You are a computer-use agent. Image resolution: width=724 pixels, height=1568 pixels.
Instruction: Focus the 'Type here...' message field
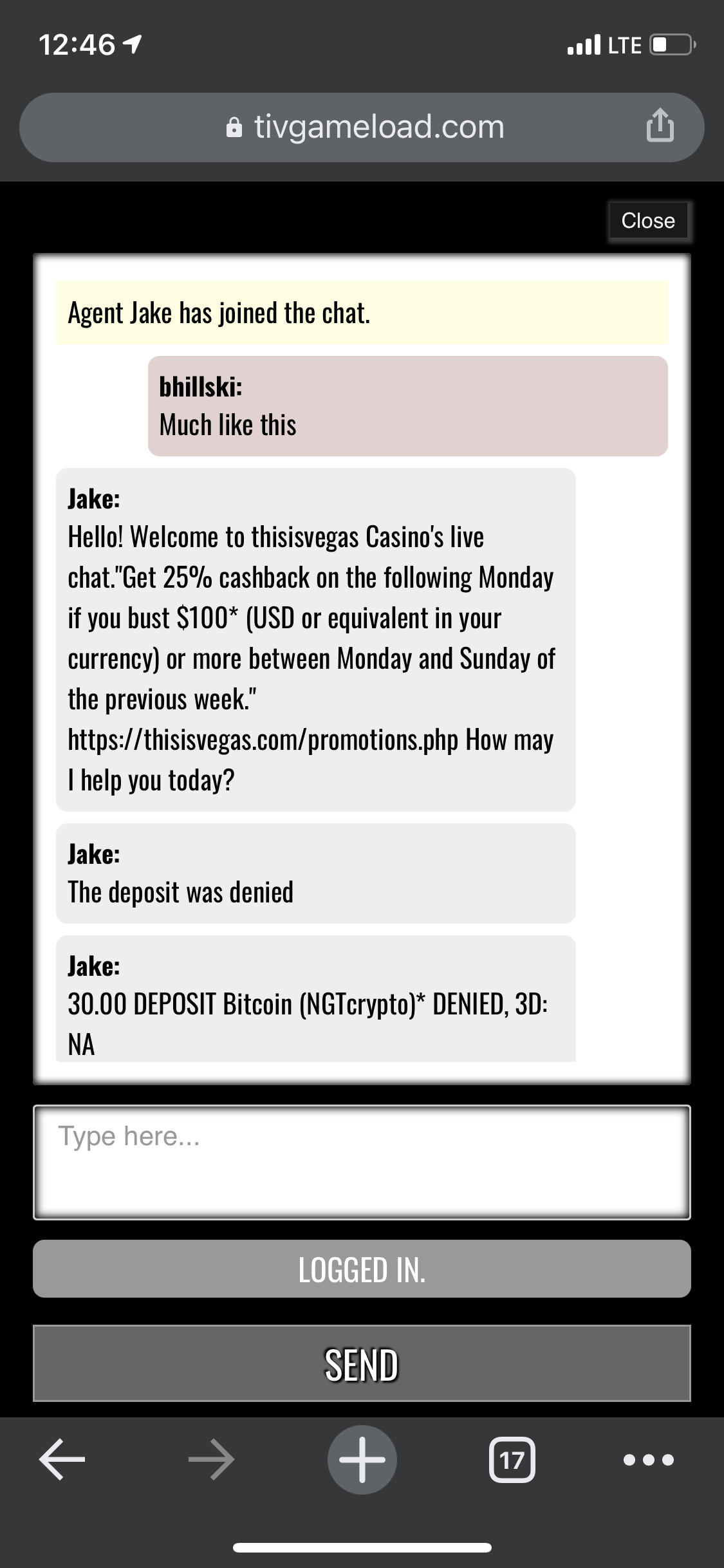(x=362, y=1162)
